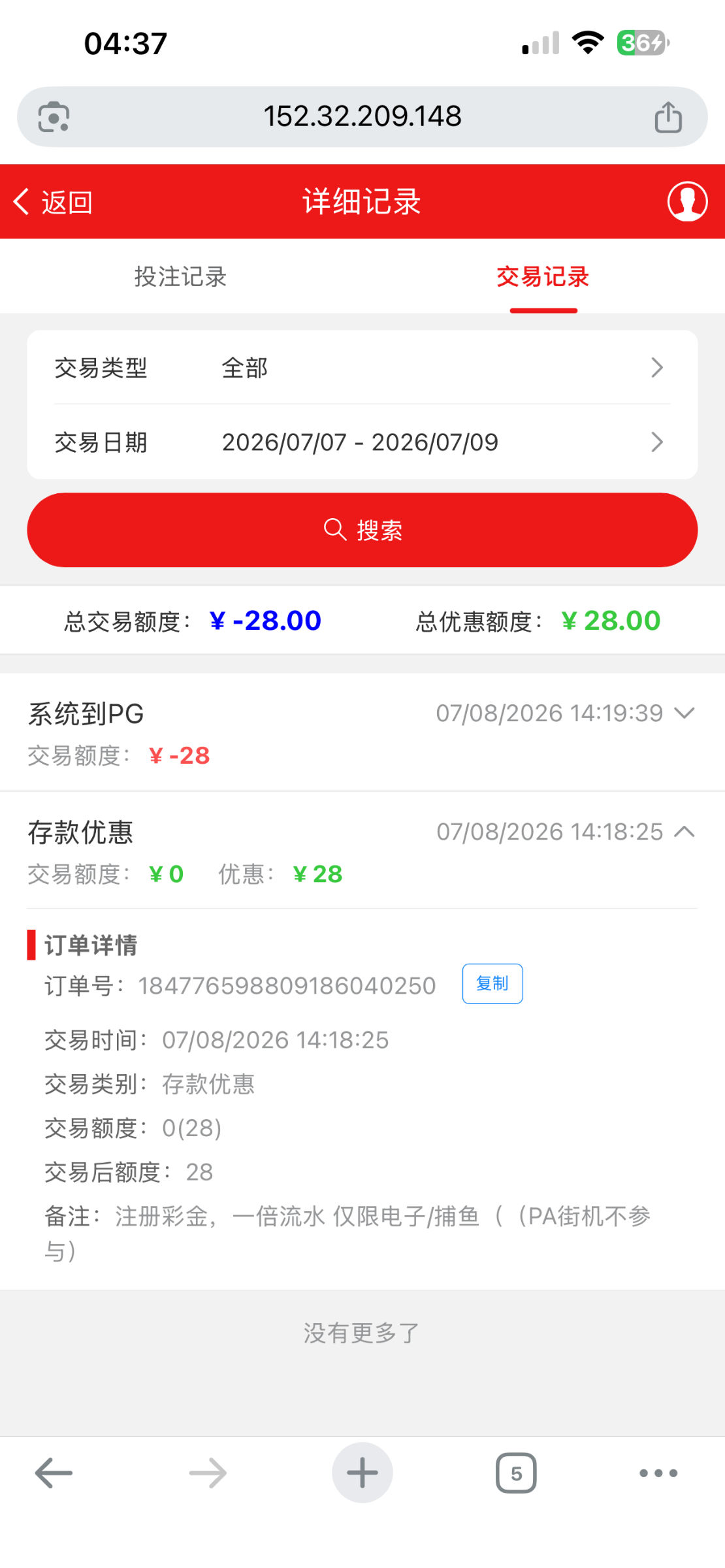Tap the browser address bar
The width and height of the screenshot is (725, 1568).
pyautogui.click(x=362, y=116)
